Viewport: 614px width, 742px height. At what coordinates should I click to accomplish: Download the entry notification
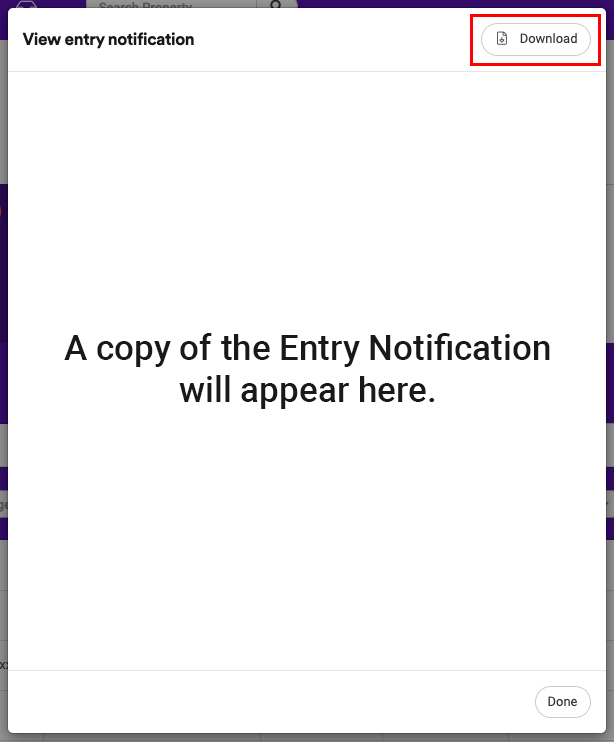tap(536, 39)
